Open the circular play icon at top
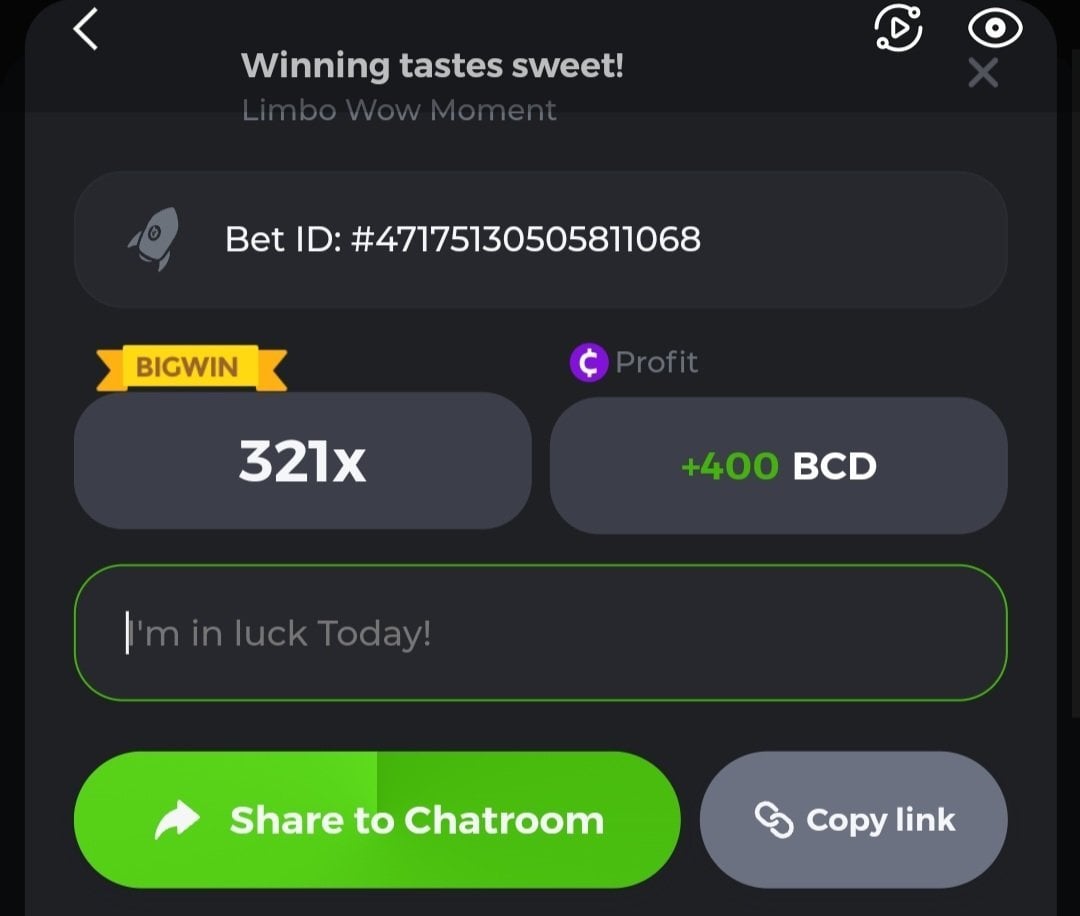Screen dimensions: 1080x916 pyautogui.click(x=898, y=29)
